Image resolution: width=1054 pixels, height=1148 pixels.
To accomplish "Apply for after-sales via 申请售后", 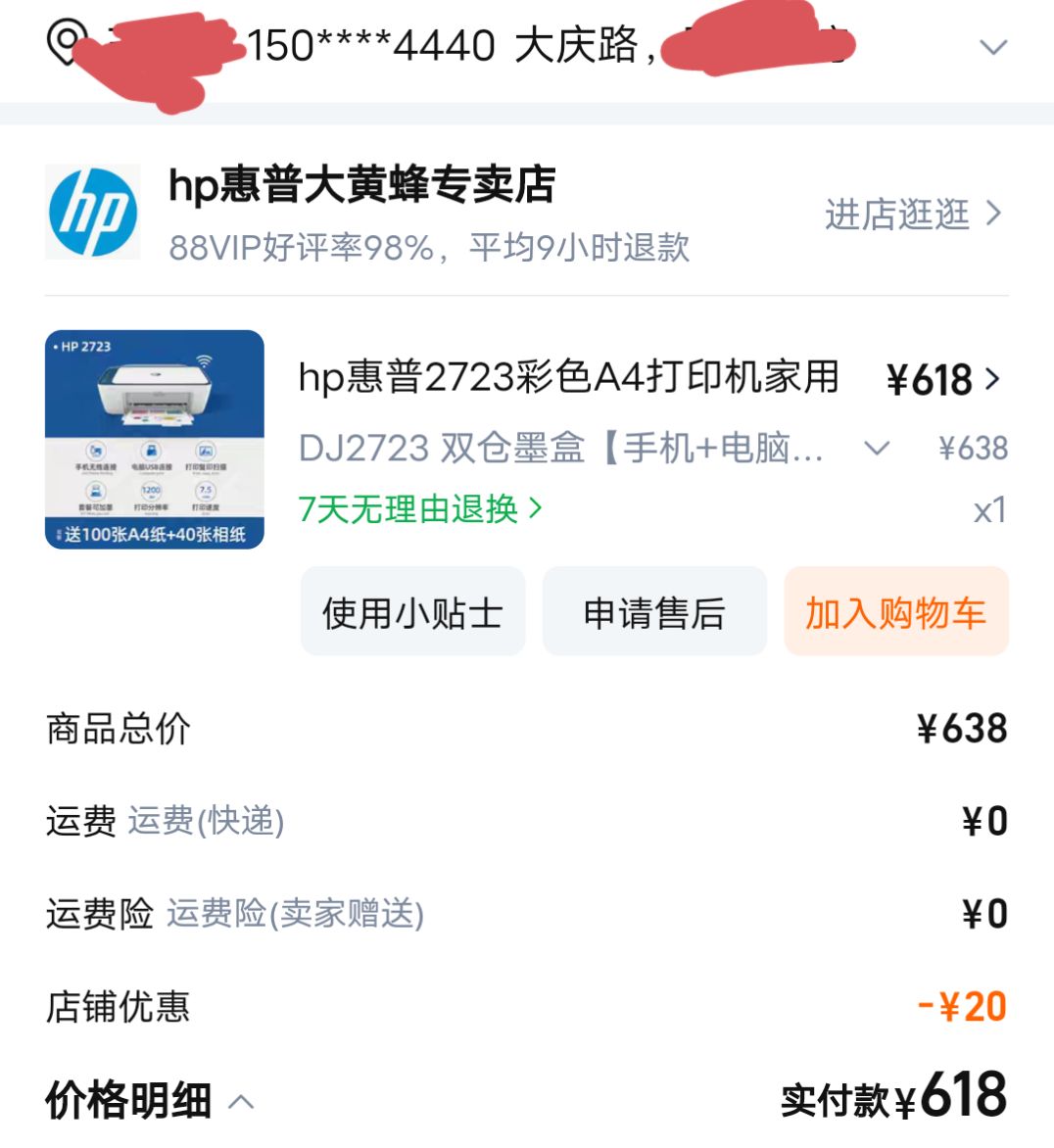I will coord(654,613).
